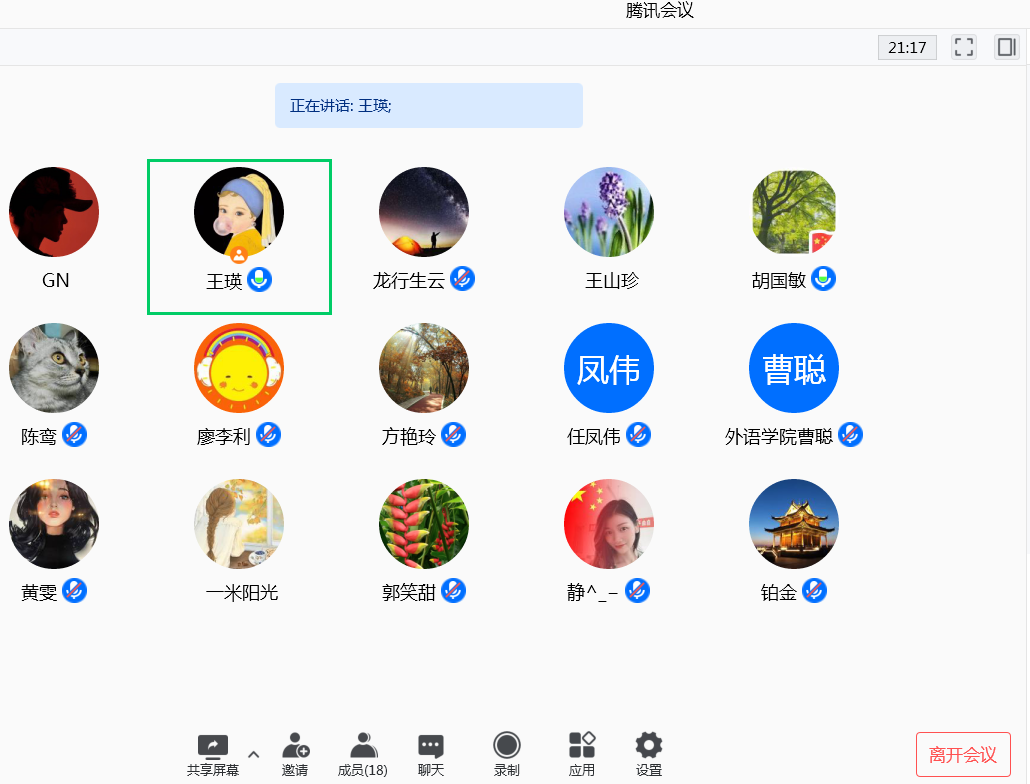The width and height of the screenshot is (1030, 784).
Task: Enter full screen mode
Action: 964,47
